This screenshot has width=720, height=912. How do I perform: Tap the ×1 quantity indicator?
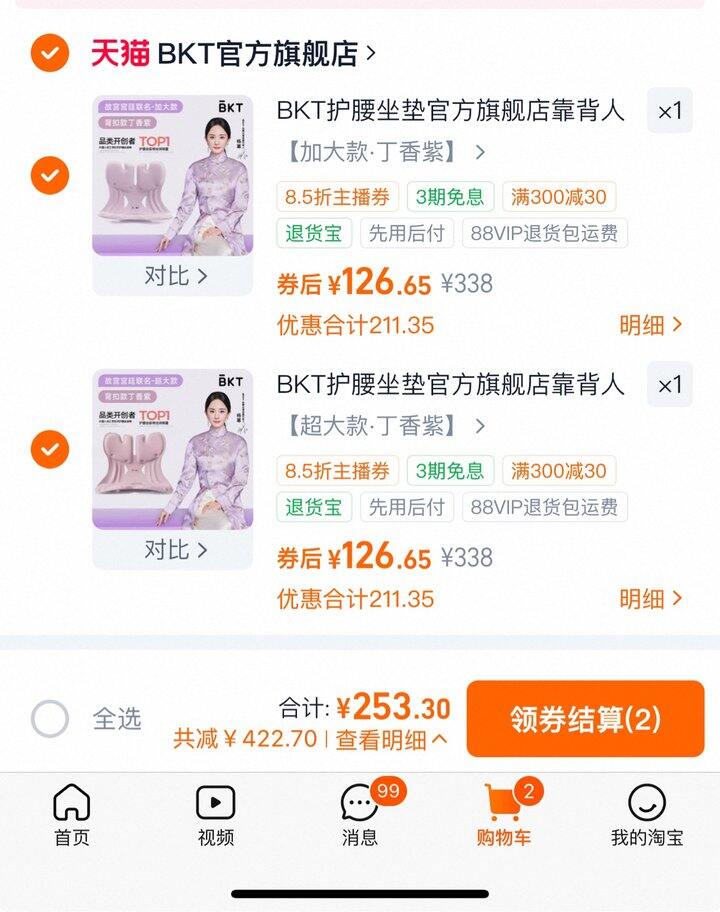(670, 112)
